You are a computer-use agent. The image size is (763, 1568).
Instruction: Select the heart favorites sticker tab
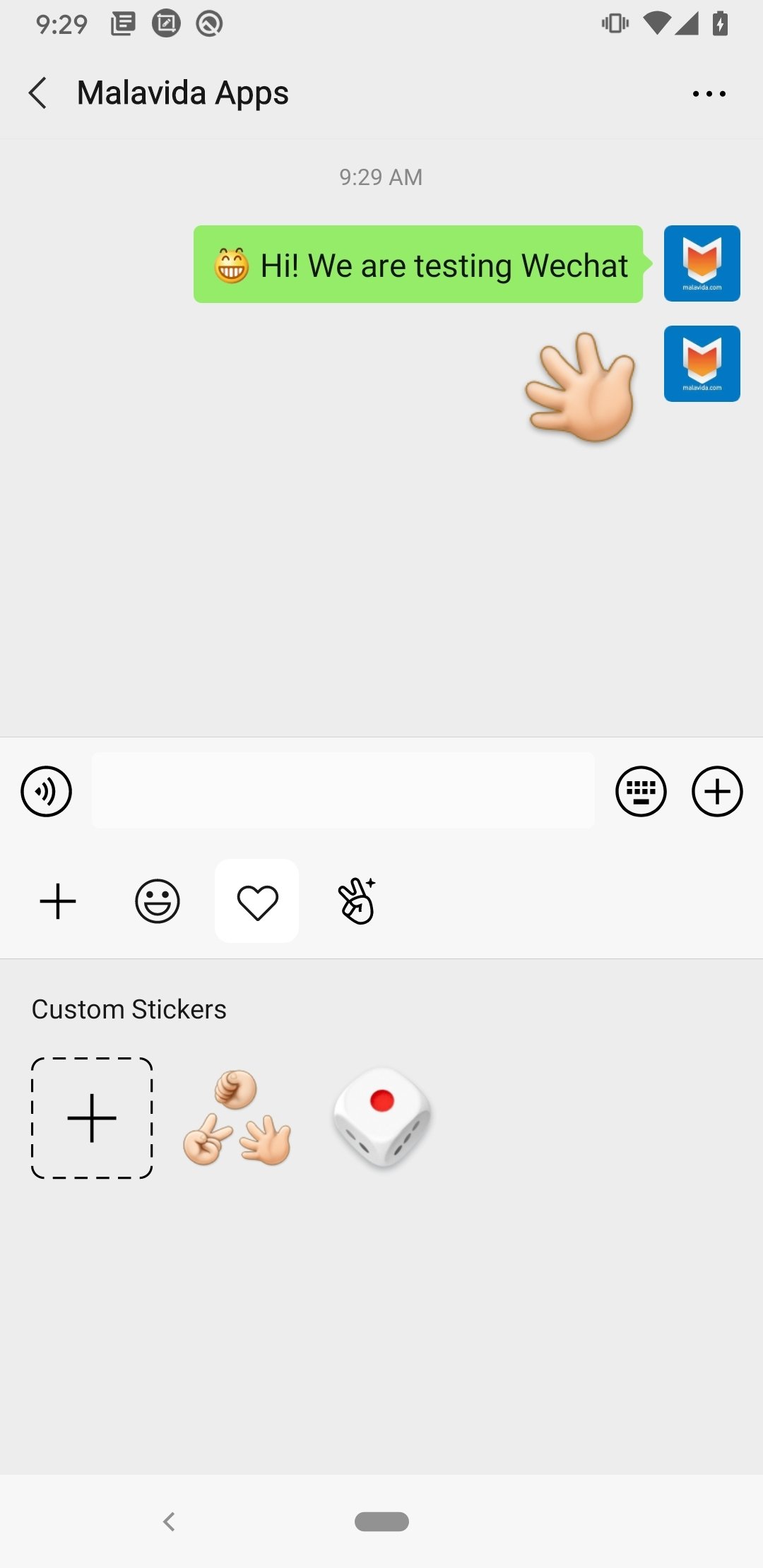[257, 901]
